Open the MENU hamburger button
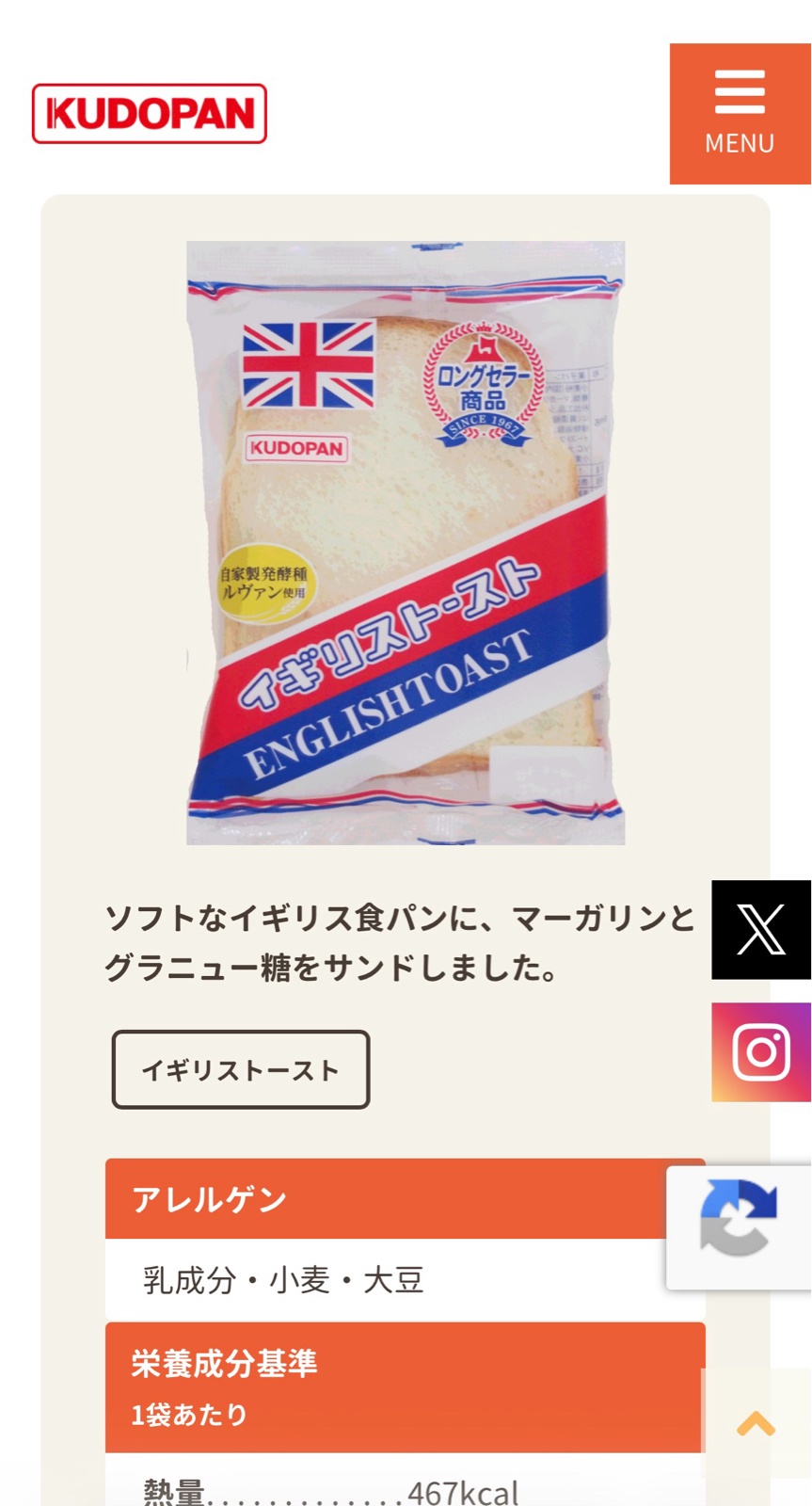 pyautogui.click(x=740, y=113)
